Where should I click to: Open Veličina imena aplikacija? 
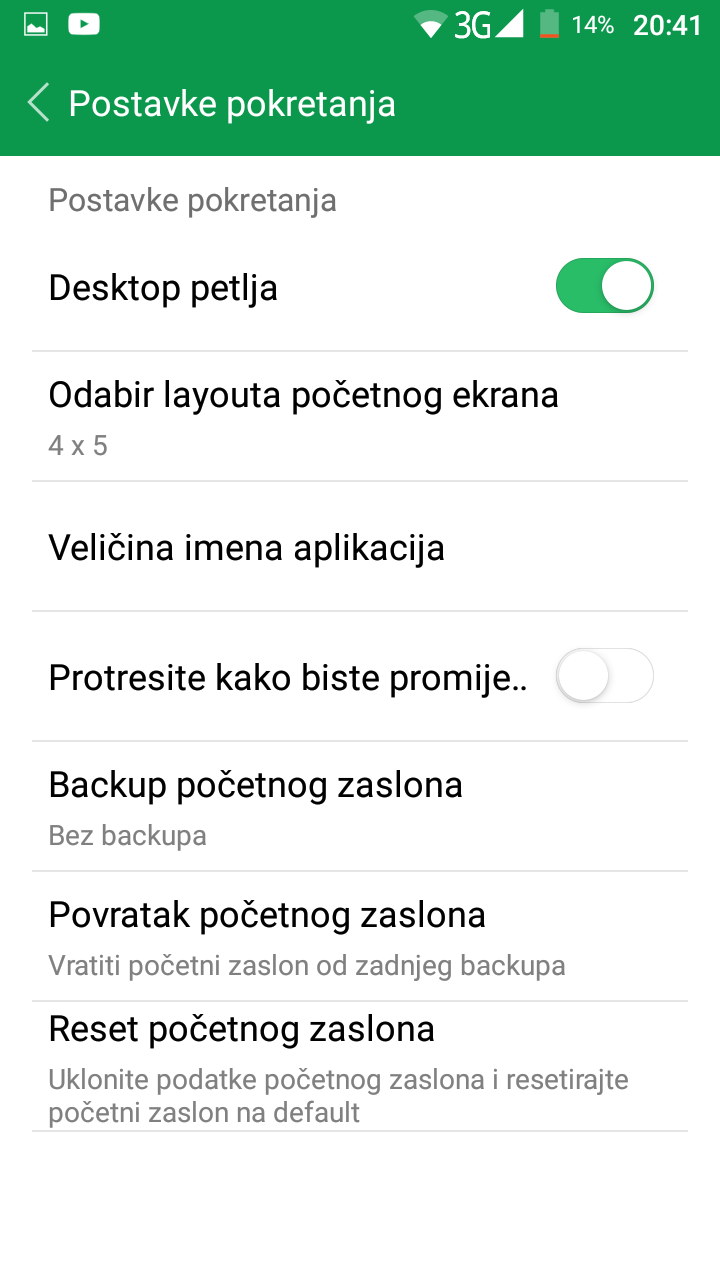click(360, 547)
